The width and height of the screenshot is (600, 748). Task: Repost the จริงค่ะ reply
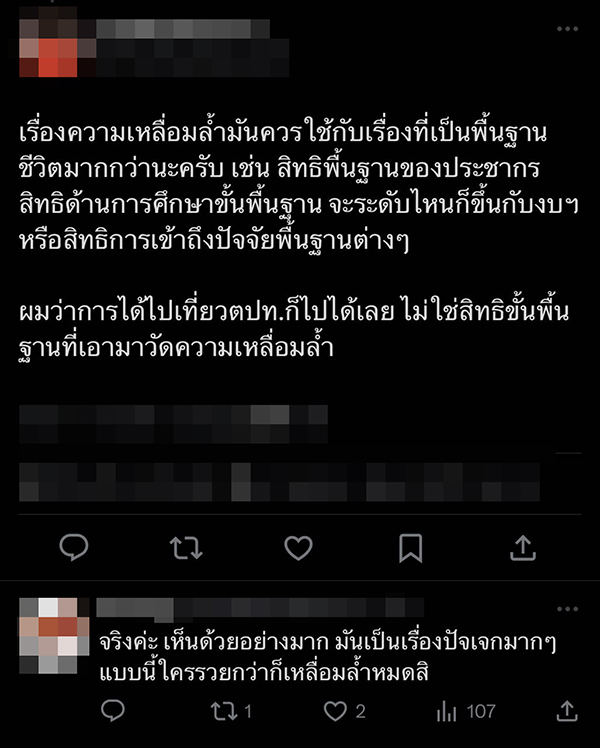[x=227, y=711]
